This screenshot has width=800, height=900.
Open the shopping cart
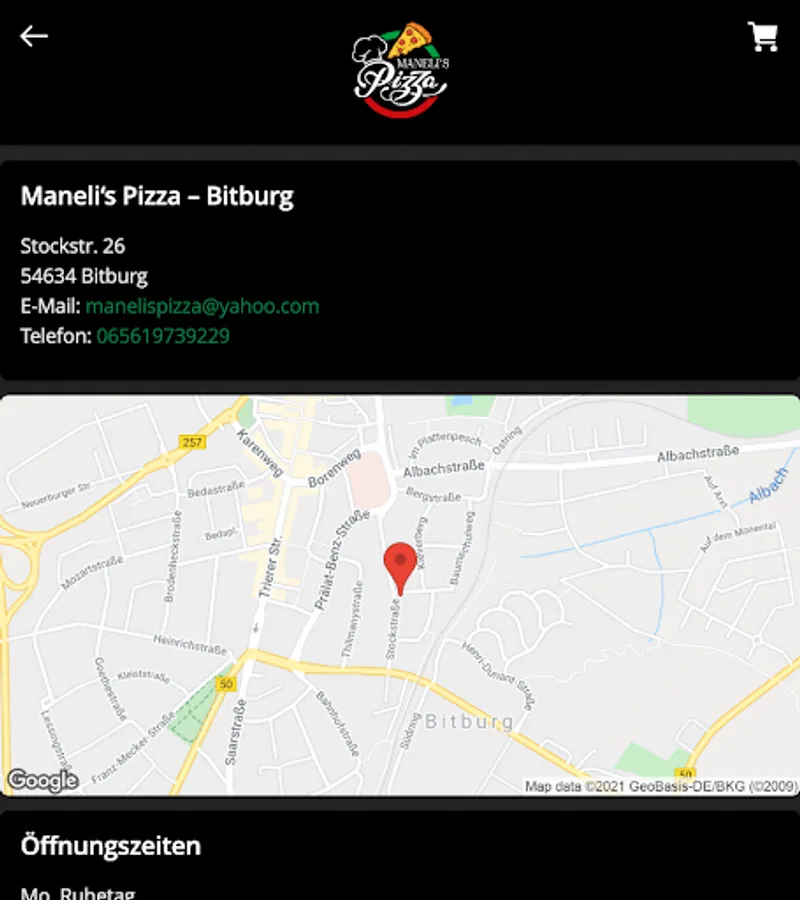[x=763, y=37]
